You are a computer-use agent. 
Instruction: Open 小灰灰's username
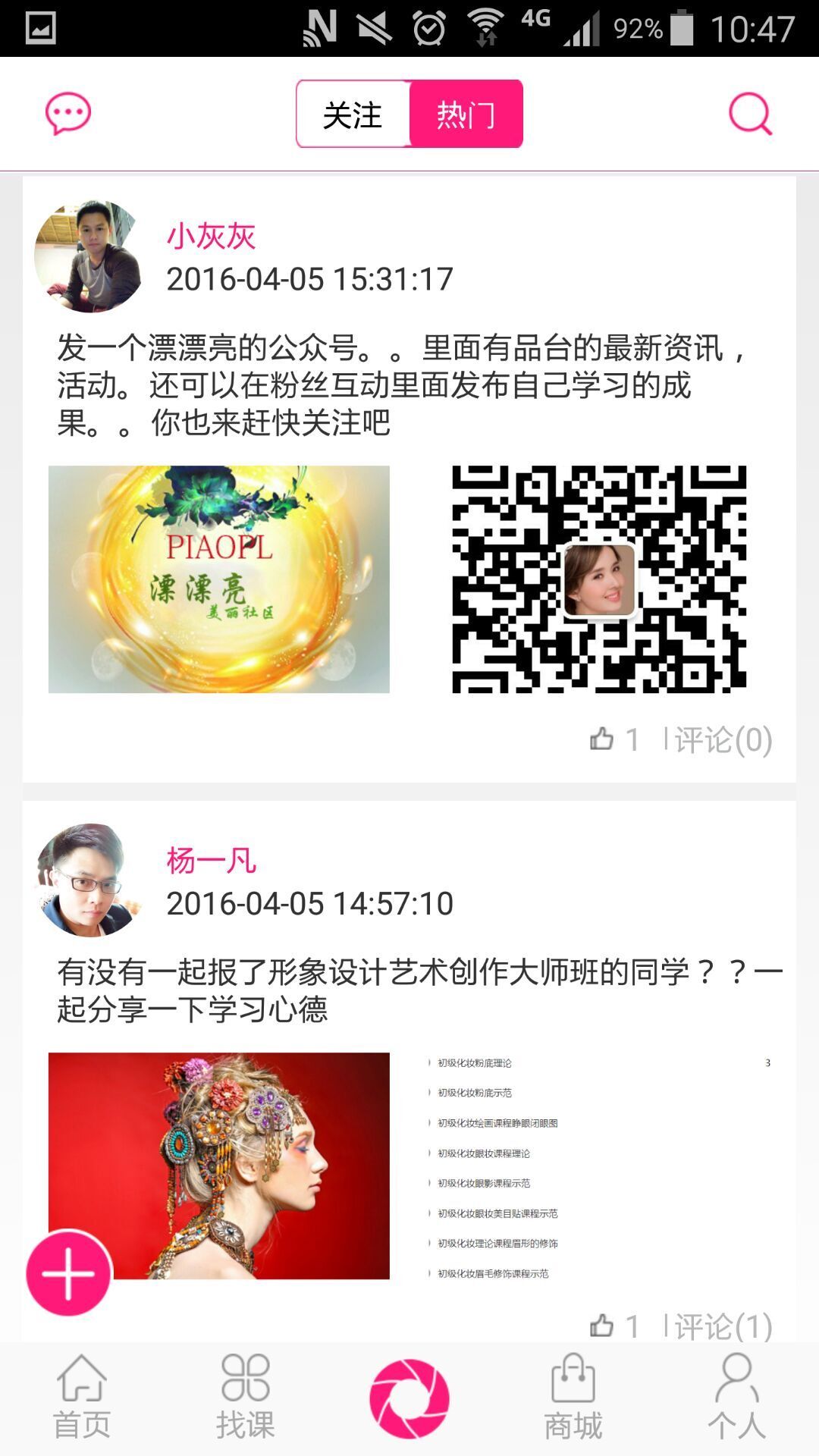click(210, 237)
